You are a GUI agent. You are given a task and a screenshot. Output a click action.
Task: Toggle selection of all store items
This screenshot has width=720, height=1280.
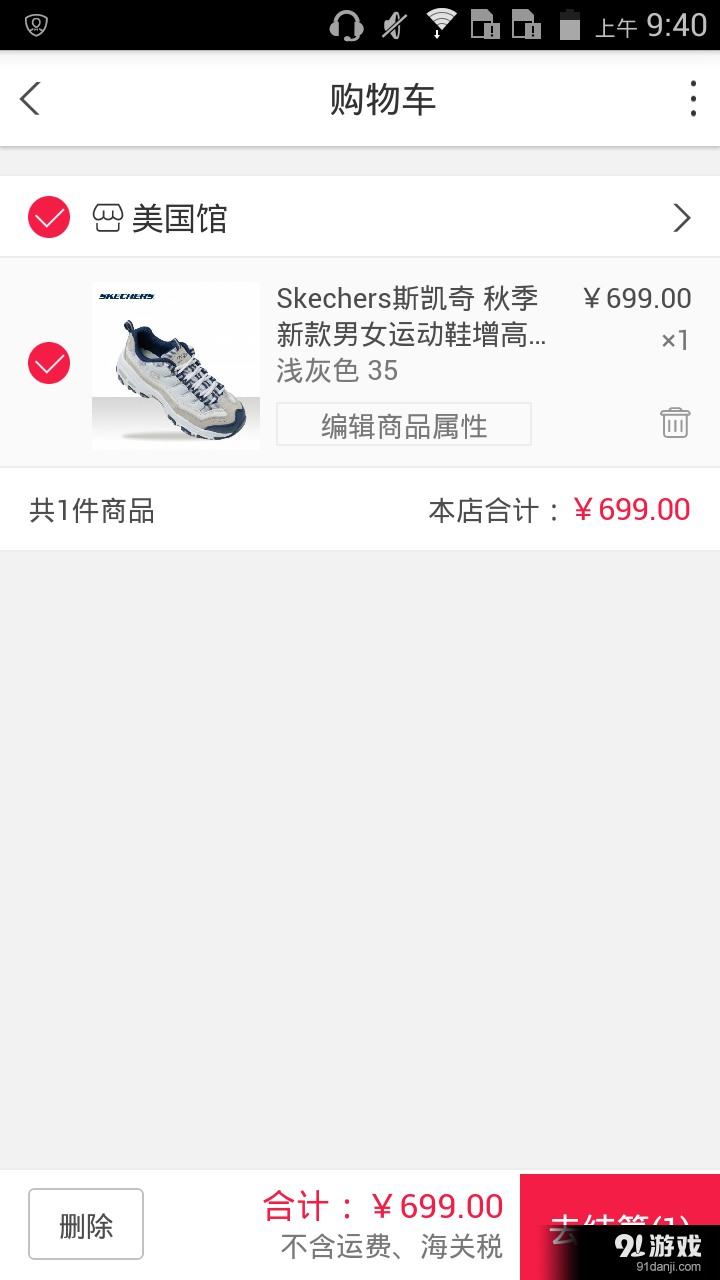coord(48,217)
